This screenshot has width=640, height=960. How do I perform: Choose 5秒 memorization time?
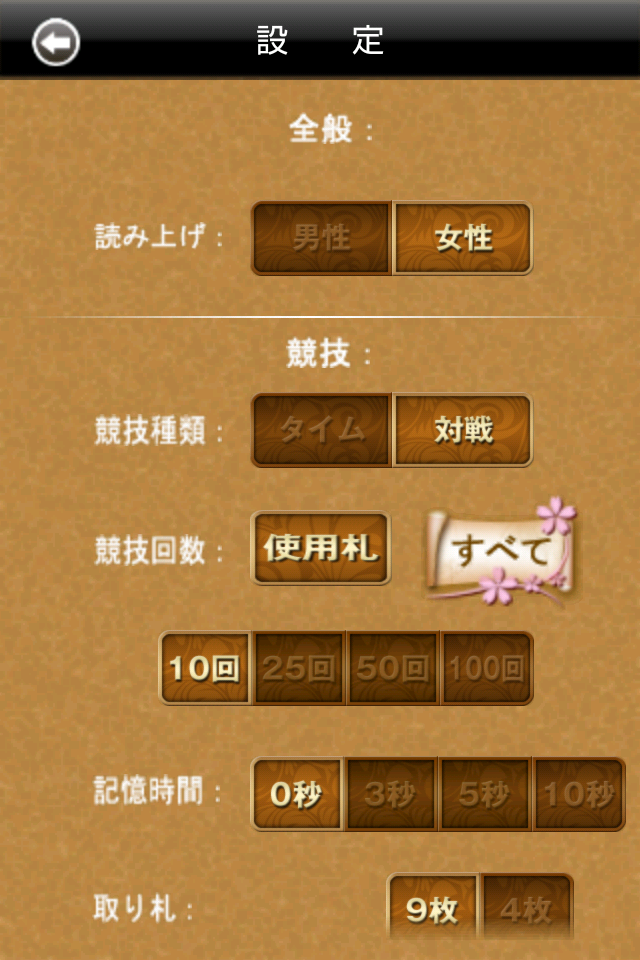click(484, 795)
